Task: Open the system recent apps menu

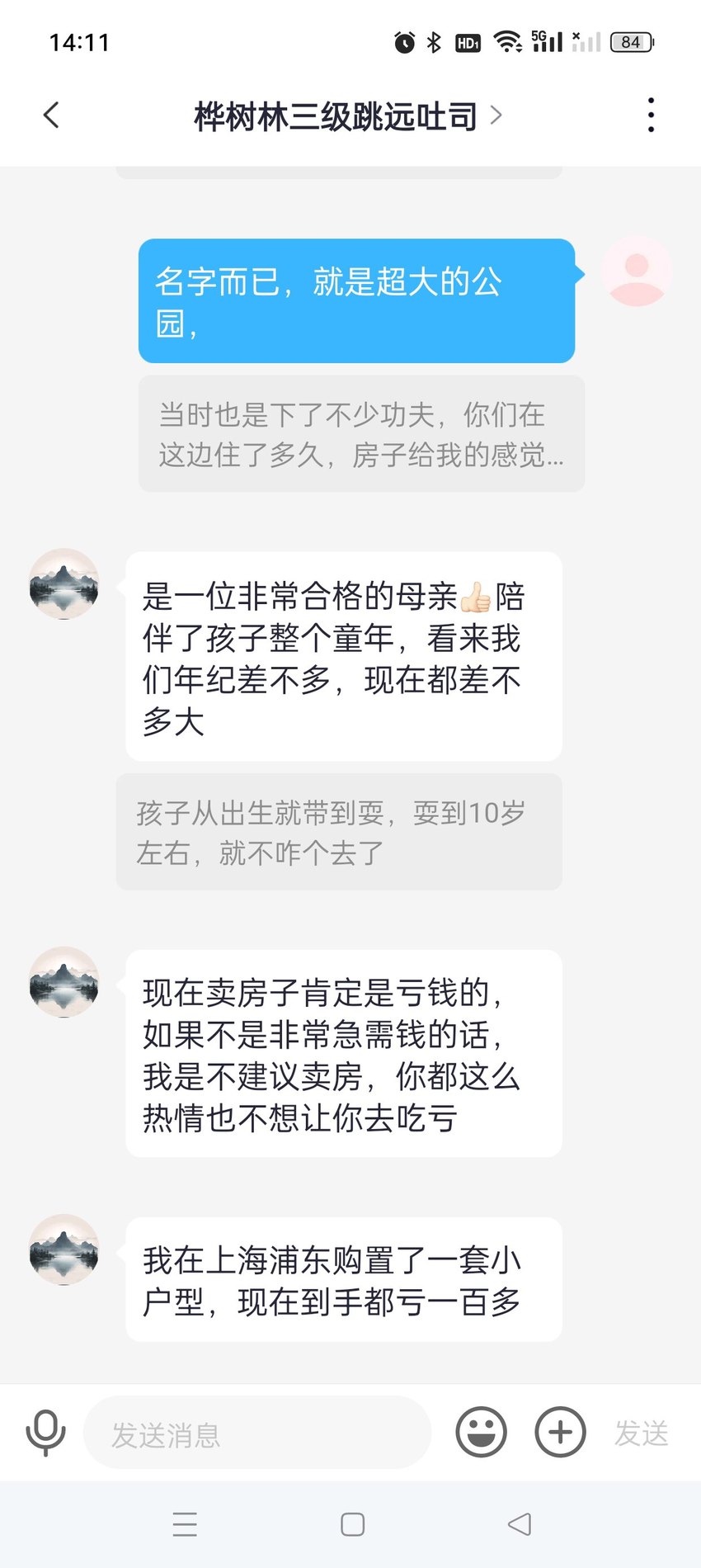Action: (x=185, y=1524)
